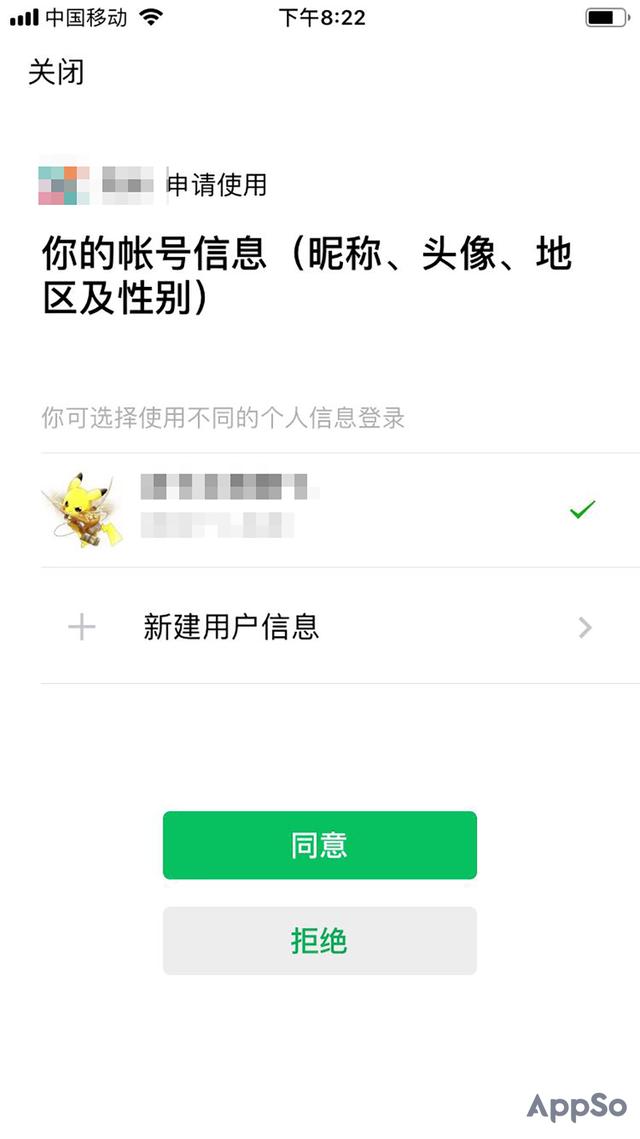The height and width of the screenshot is (1139, 640).
Task: Tap 同意 to approve the info request
Action: pos(320,845)
